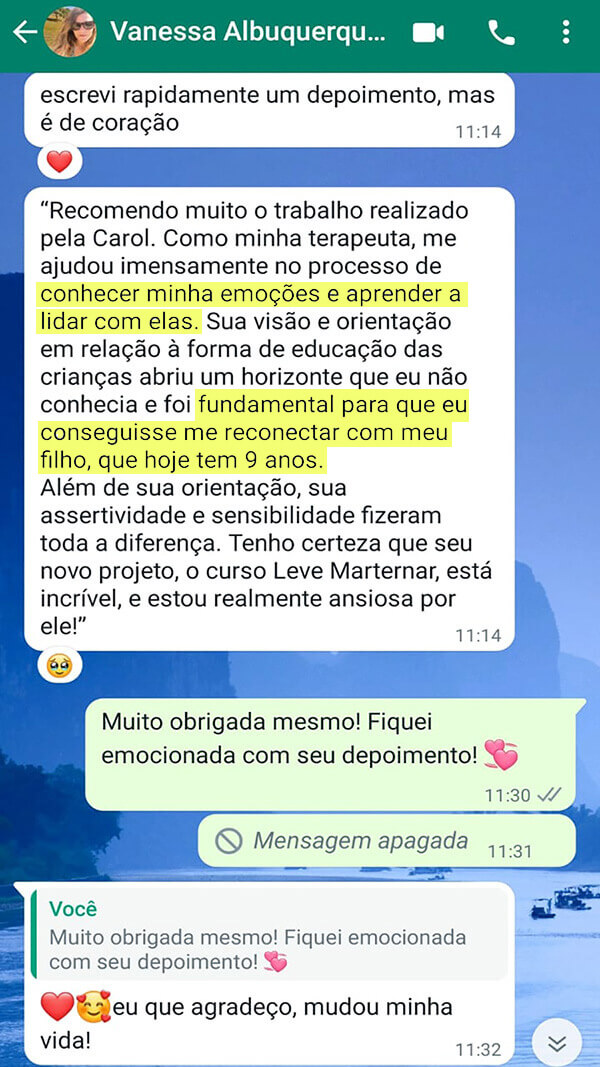Go back to the chat list

pyautogui.click(x=24, y=32)
